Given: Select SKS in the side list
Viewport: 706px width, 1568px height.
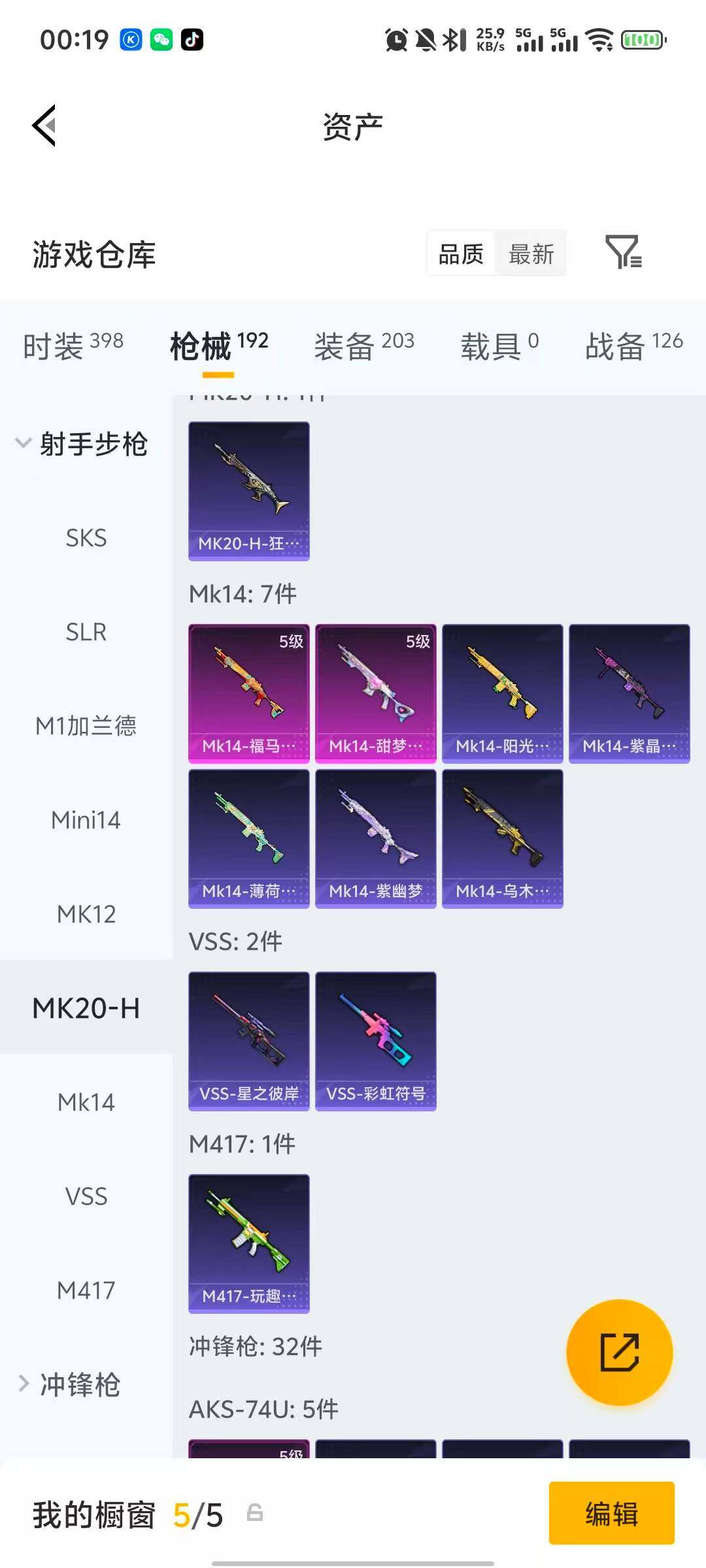Looking at the screenshot, I should pyautogui.click(x=86, y=538).
